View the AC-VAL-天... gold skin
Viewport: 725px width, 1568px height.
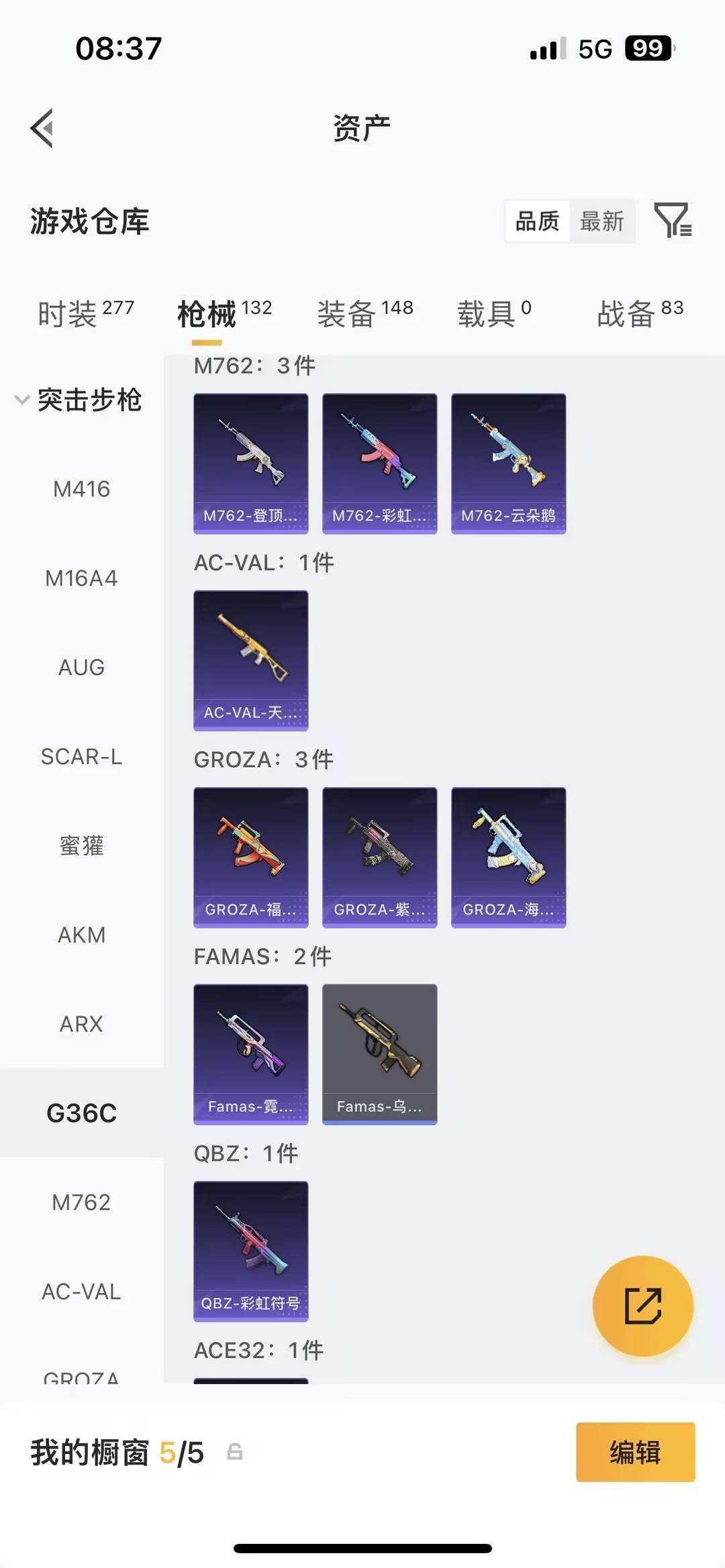coord(250,660)
